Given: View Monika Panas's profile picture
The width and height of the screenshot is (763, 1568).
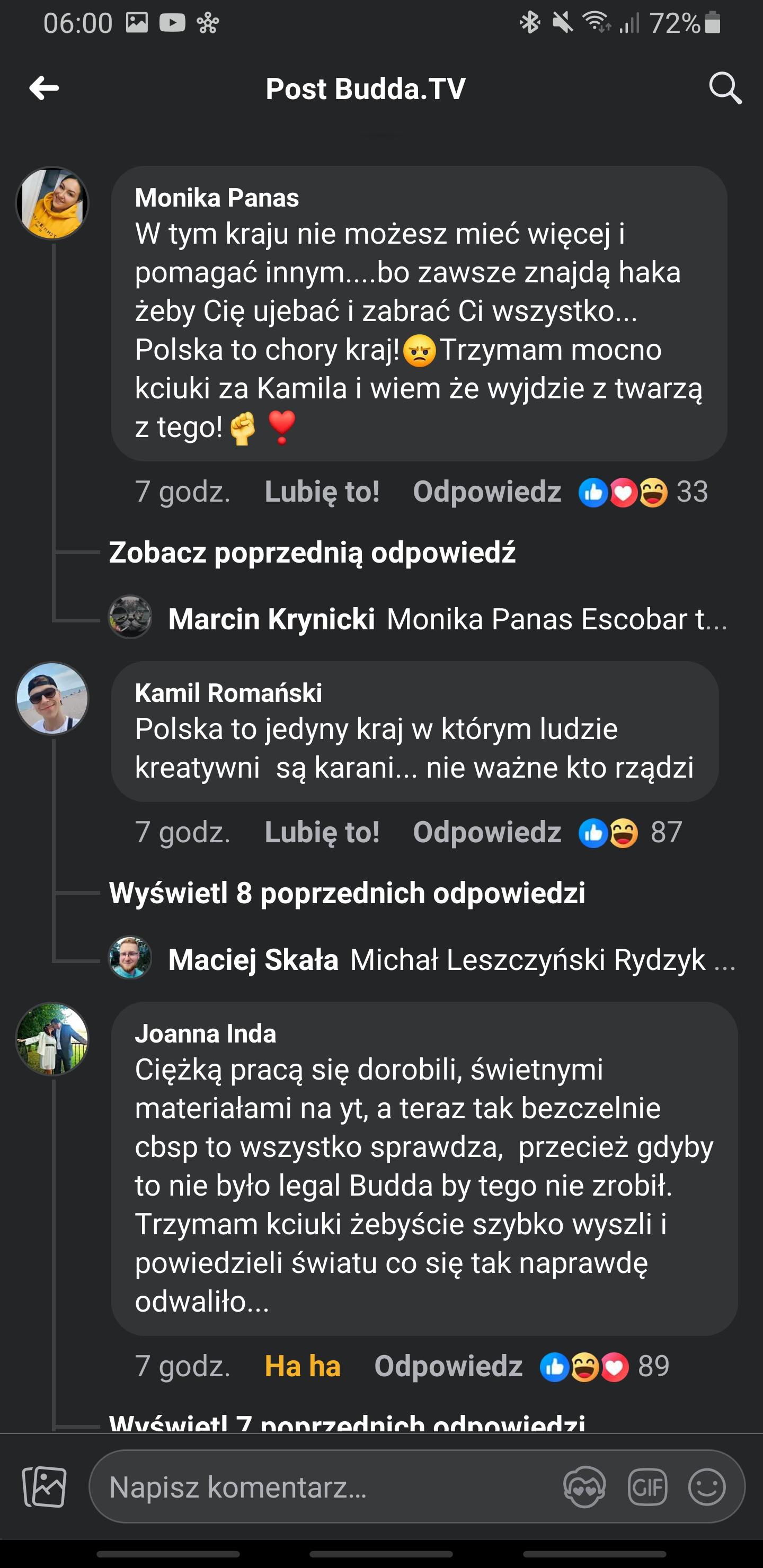Looking at the screenshot, I should (52, 203).
